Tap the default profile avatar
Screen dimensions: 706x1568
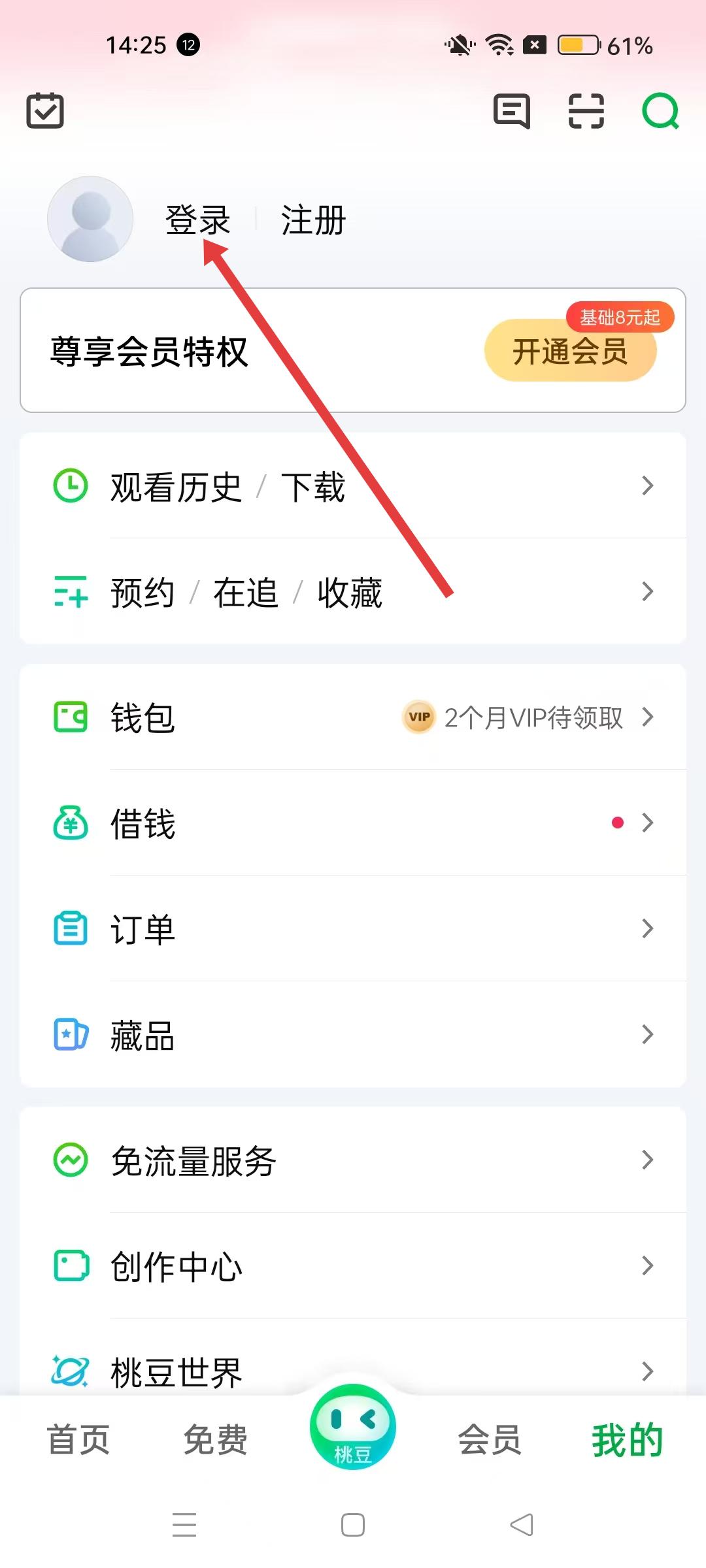pos(90,219)
